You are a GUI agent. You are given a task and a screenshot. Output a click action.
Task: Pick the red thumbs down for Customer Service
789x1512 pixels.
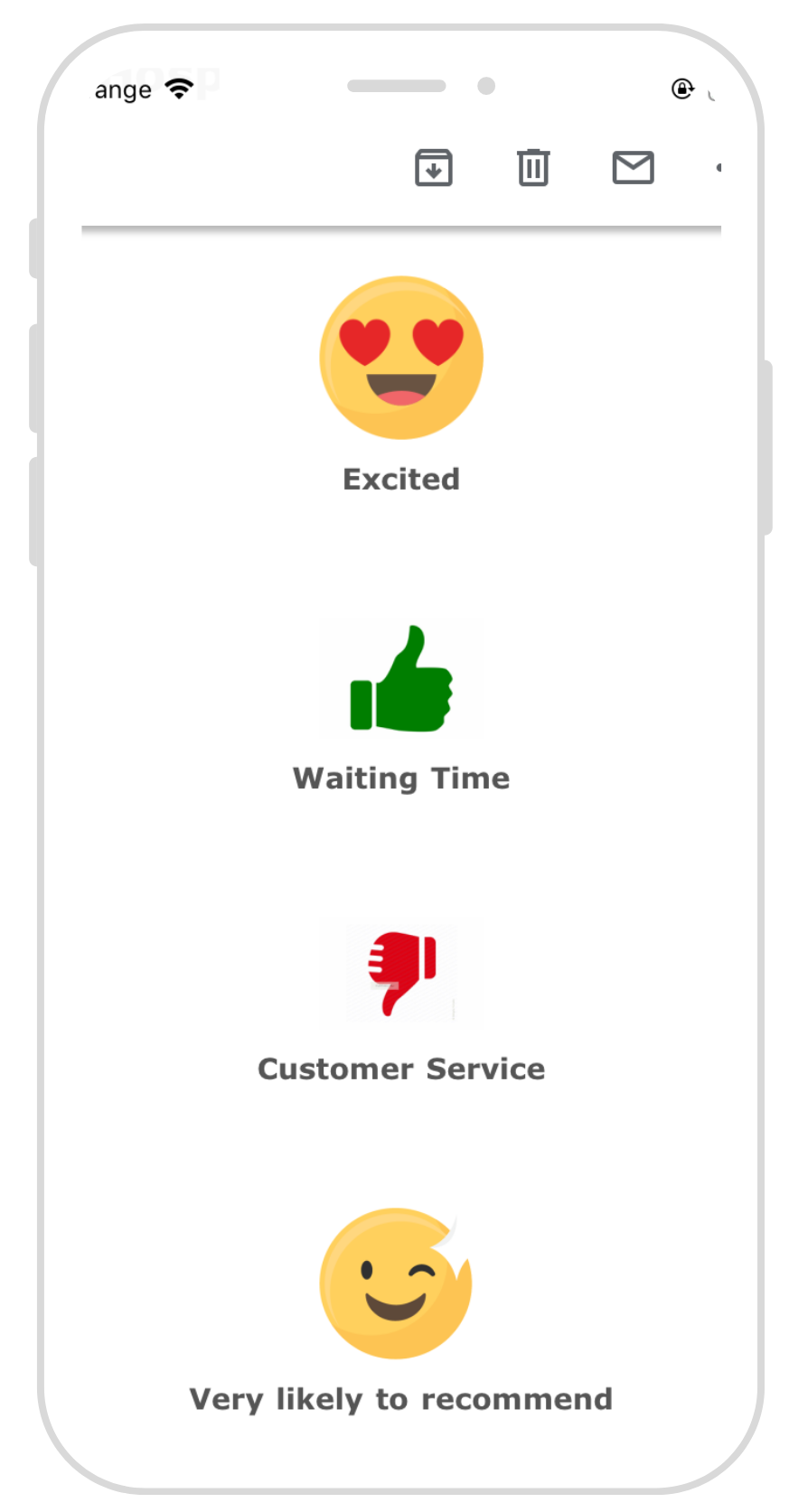pos(401,973)
